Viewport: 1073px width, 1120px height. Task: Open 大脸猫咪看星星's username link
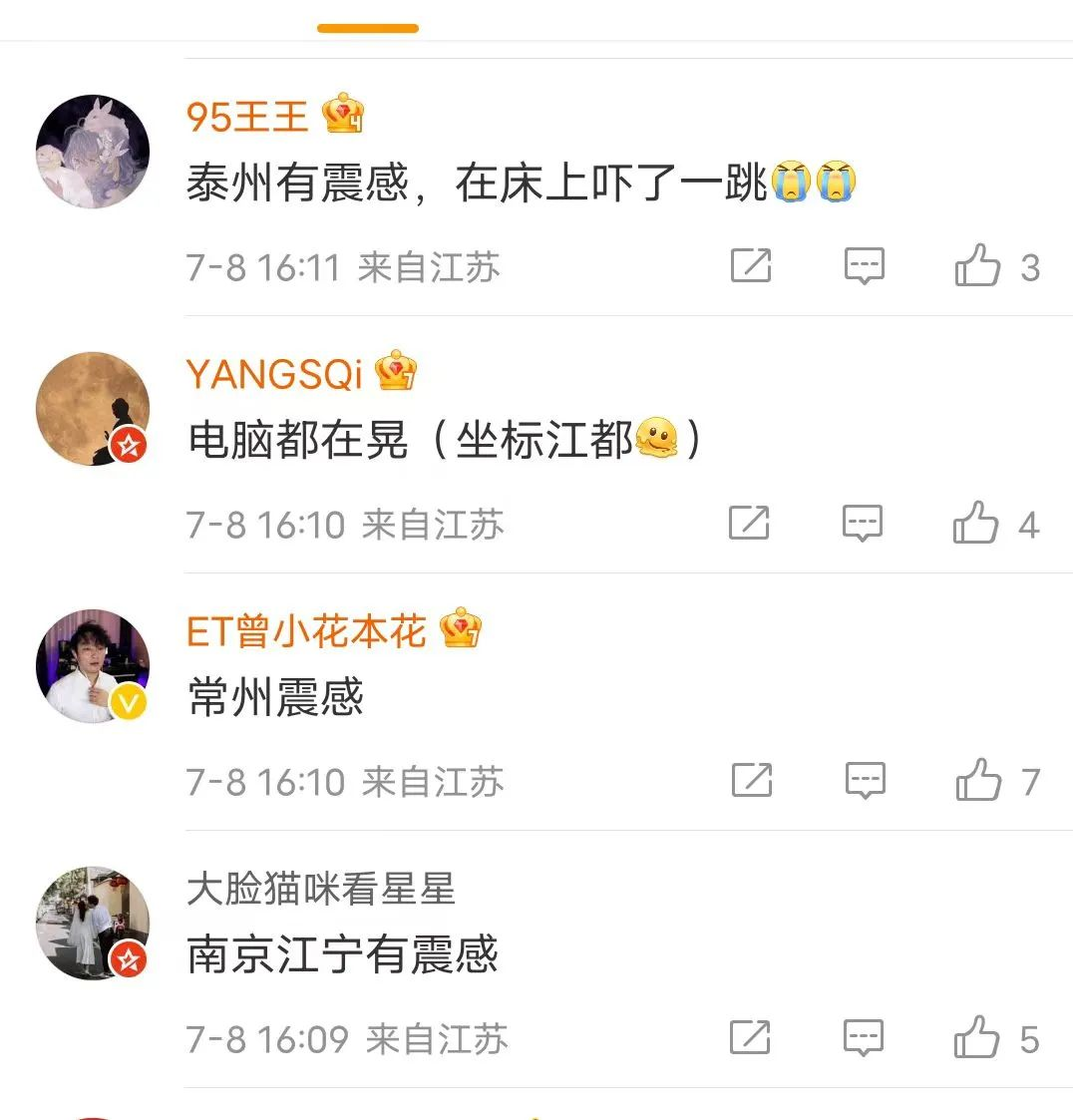pos(321,888)
